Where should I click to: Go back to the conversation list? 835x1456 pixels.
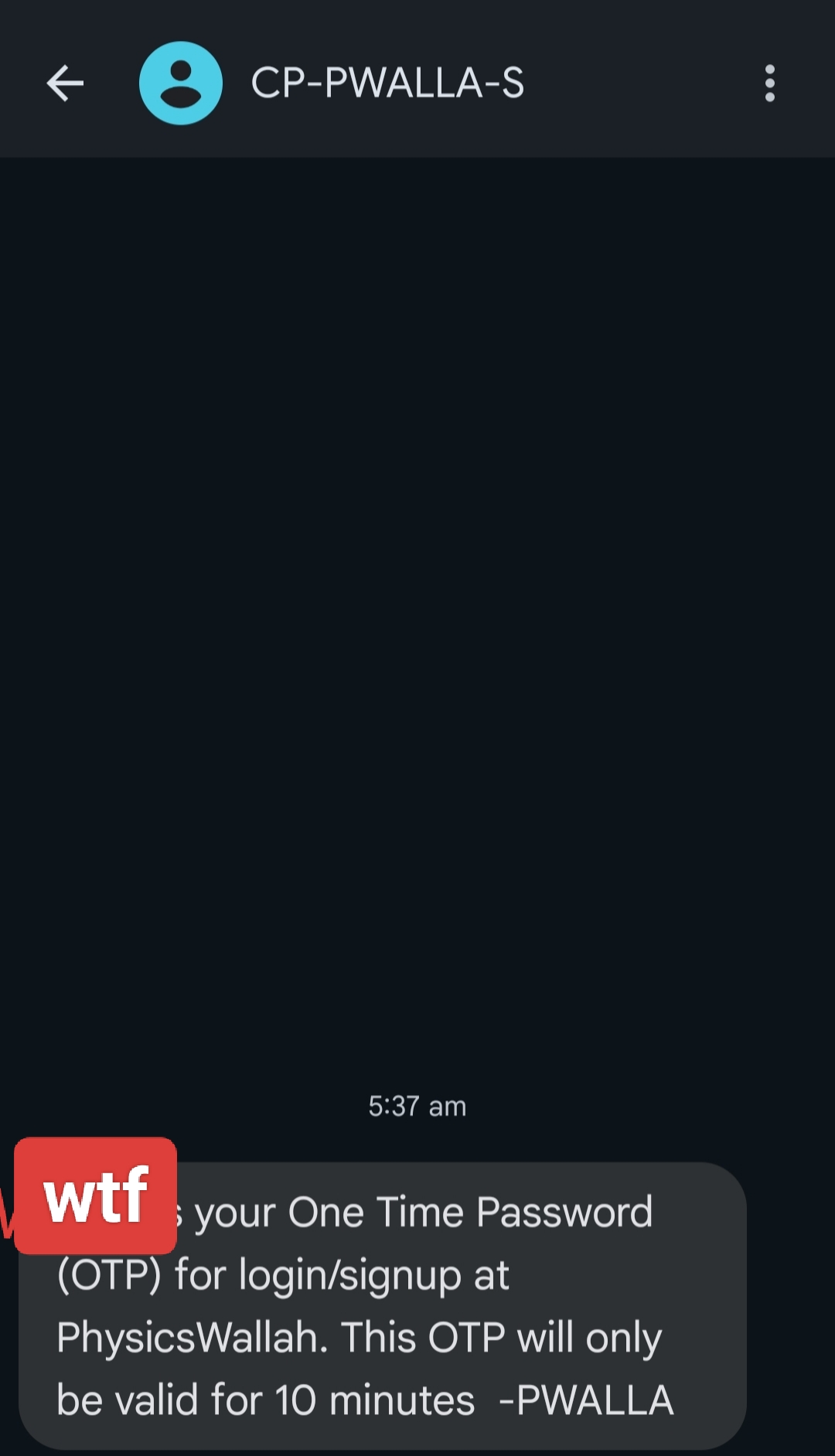65,83
